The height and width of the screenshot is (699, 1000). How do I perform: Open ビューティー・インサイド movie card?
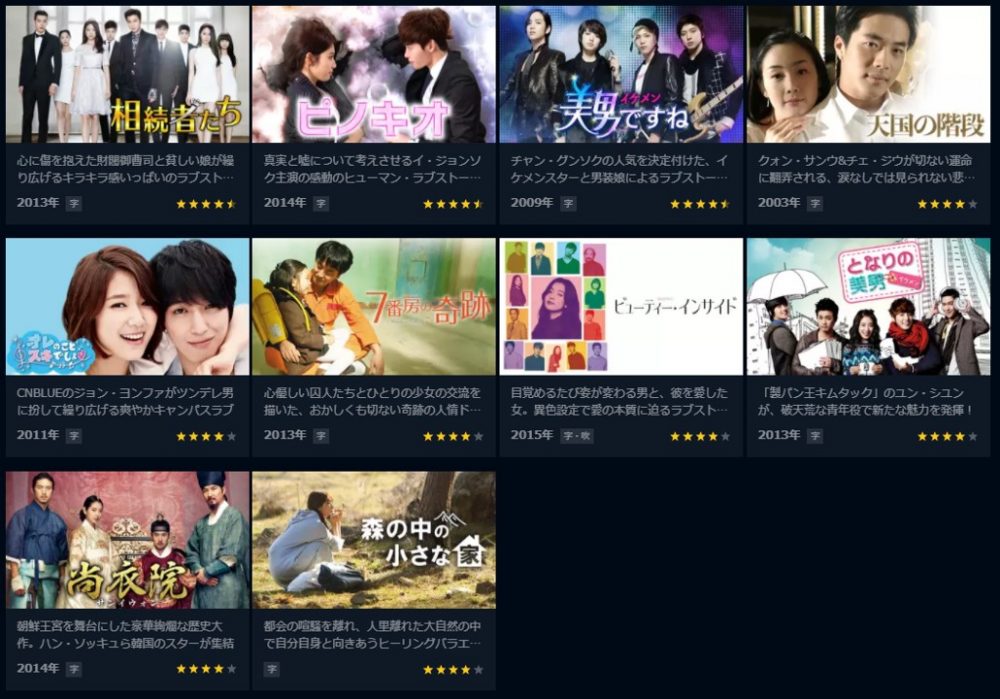pos(621,307)
